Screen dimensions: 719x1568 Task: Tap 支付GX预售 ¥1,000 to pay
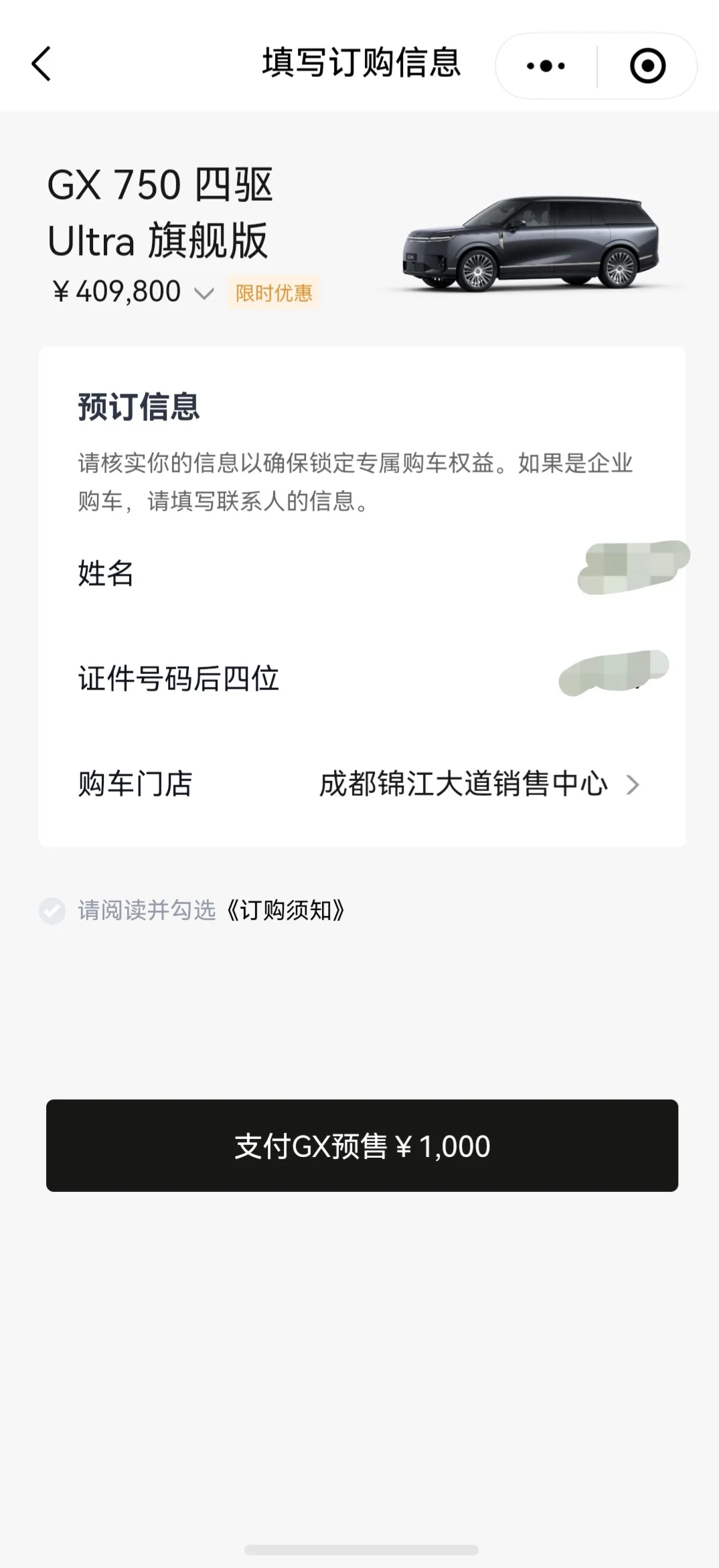click(362, 1145)
